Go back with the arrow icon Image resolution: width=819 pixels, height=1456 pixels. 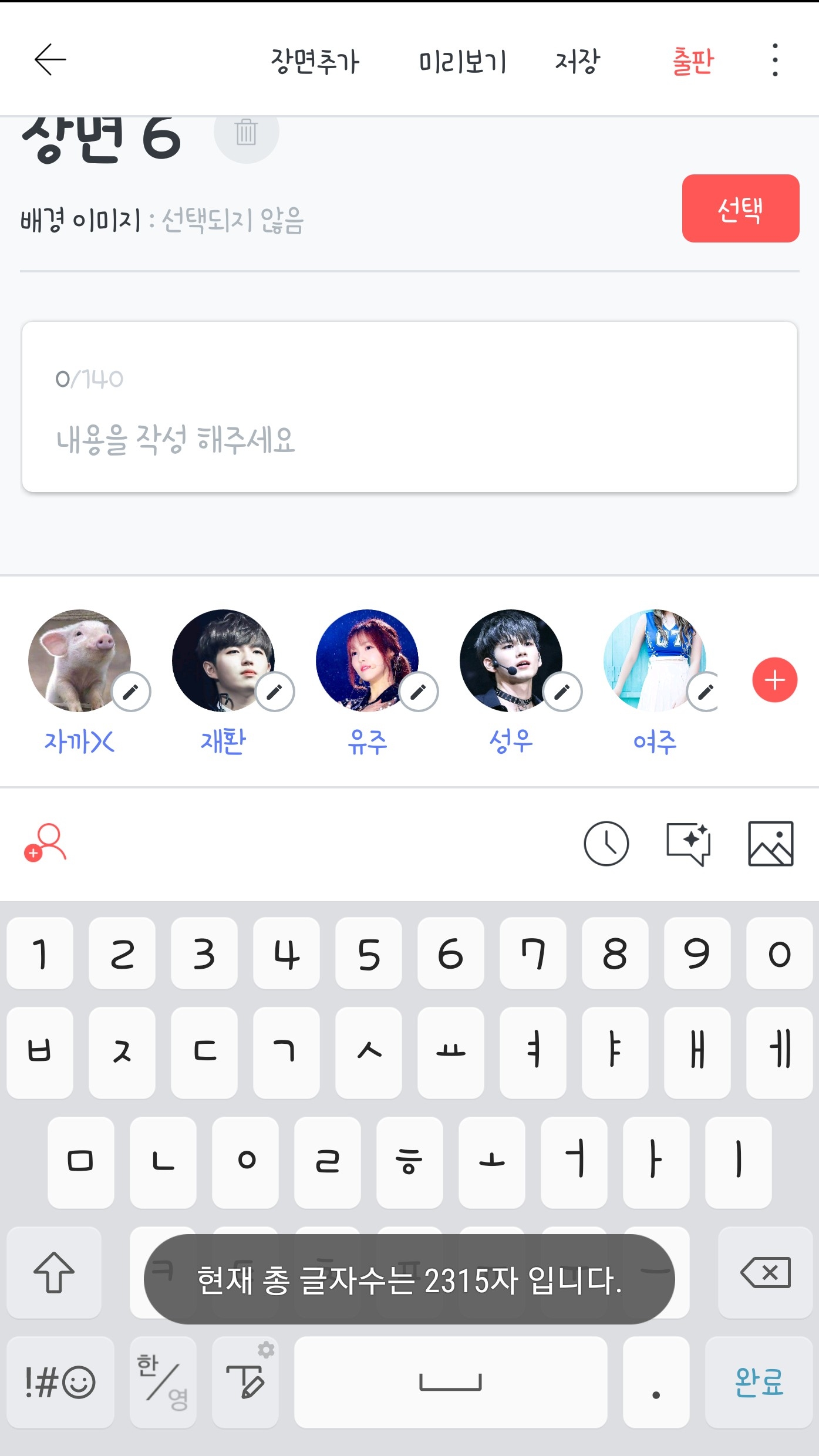click(50, 60)
